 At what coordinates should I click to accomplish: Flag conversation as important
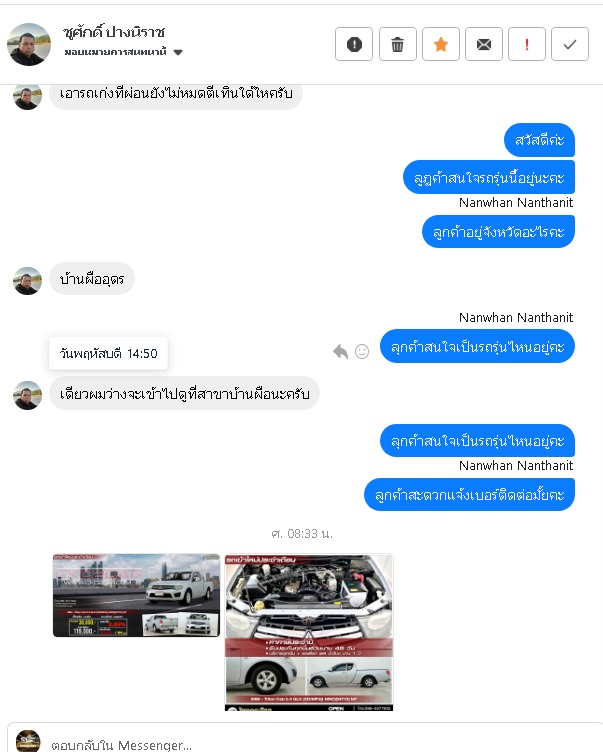526,44
